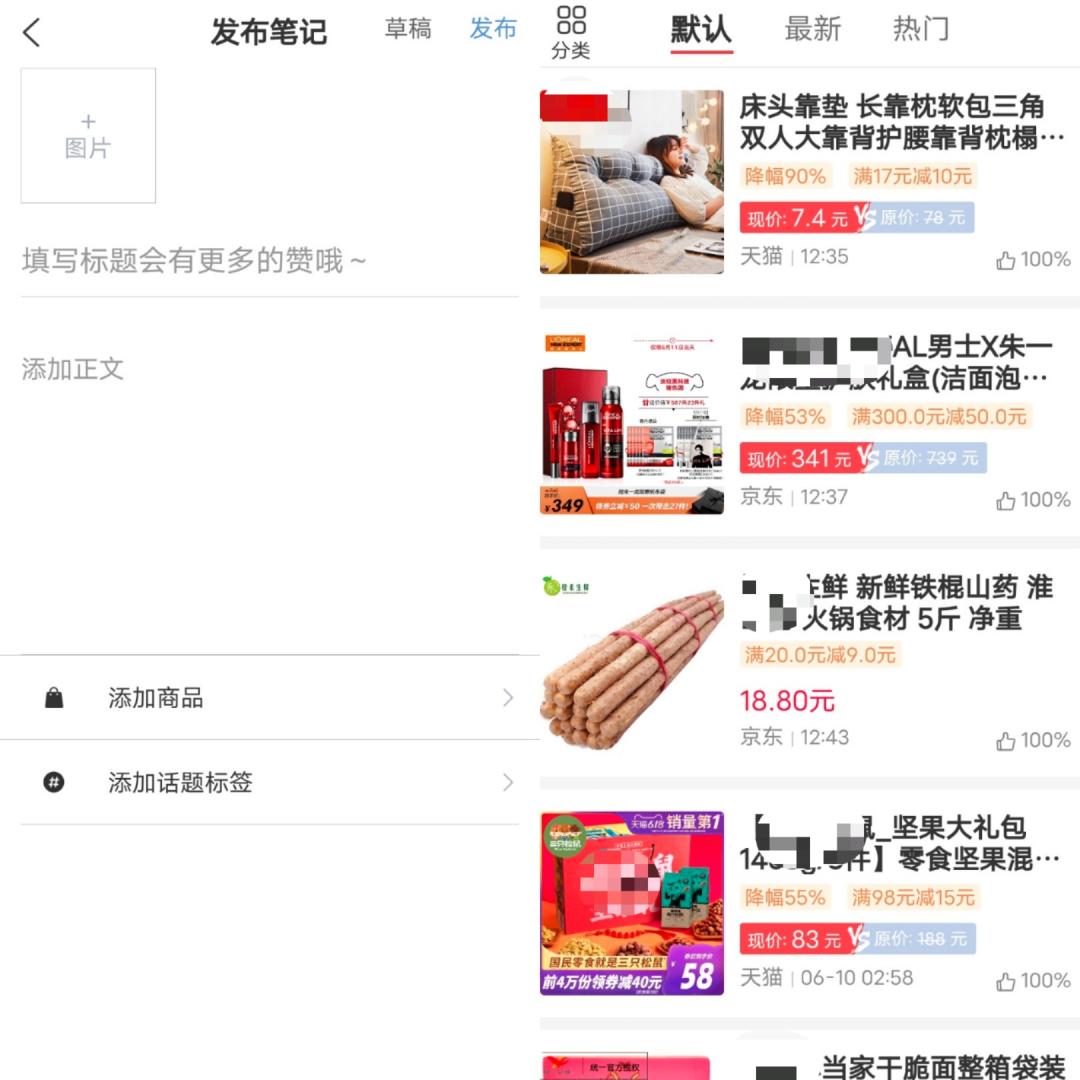The height and width of the screenshot is (1080, 1080).
Task: Add a picture with the 图片 tile
Action: 88,135
